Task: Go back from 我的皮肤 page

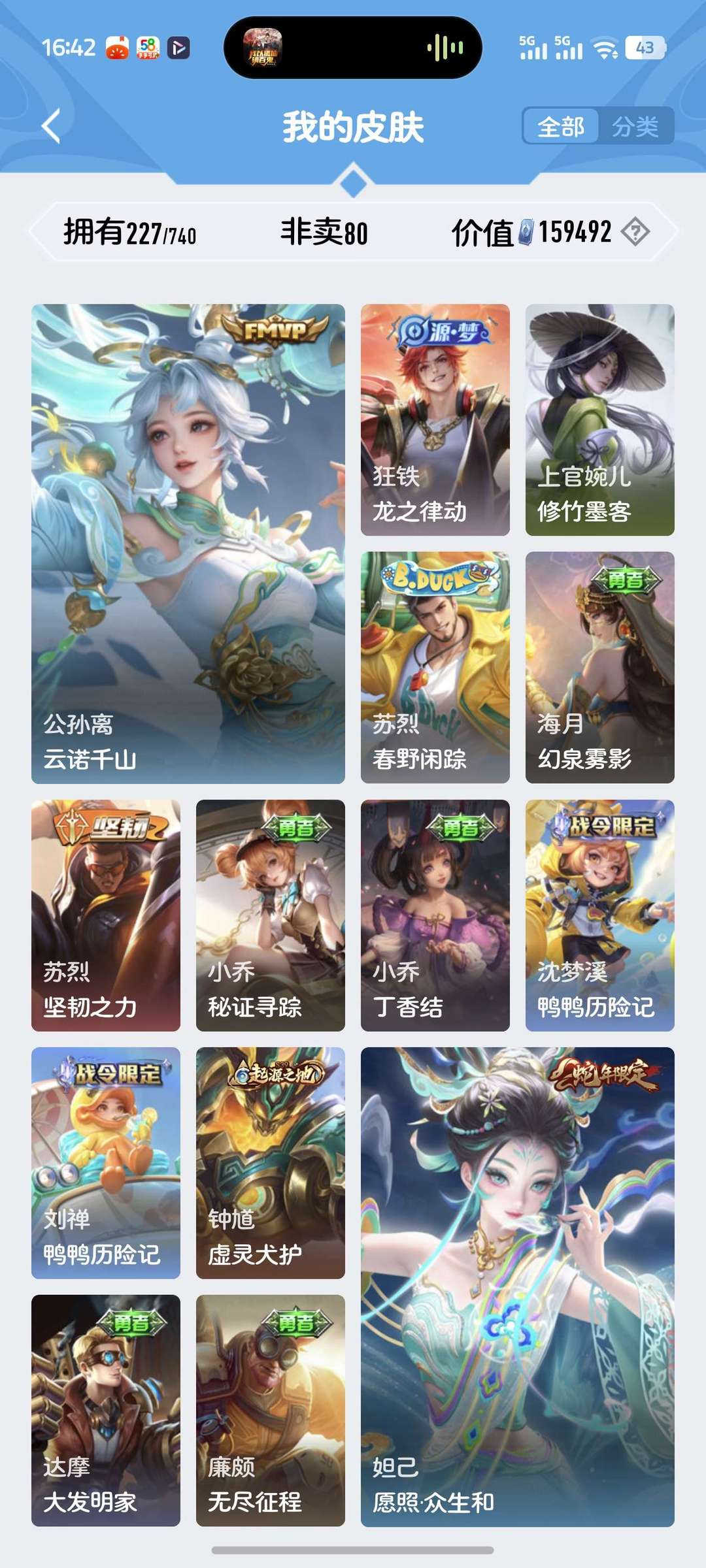Action: 51,125
